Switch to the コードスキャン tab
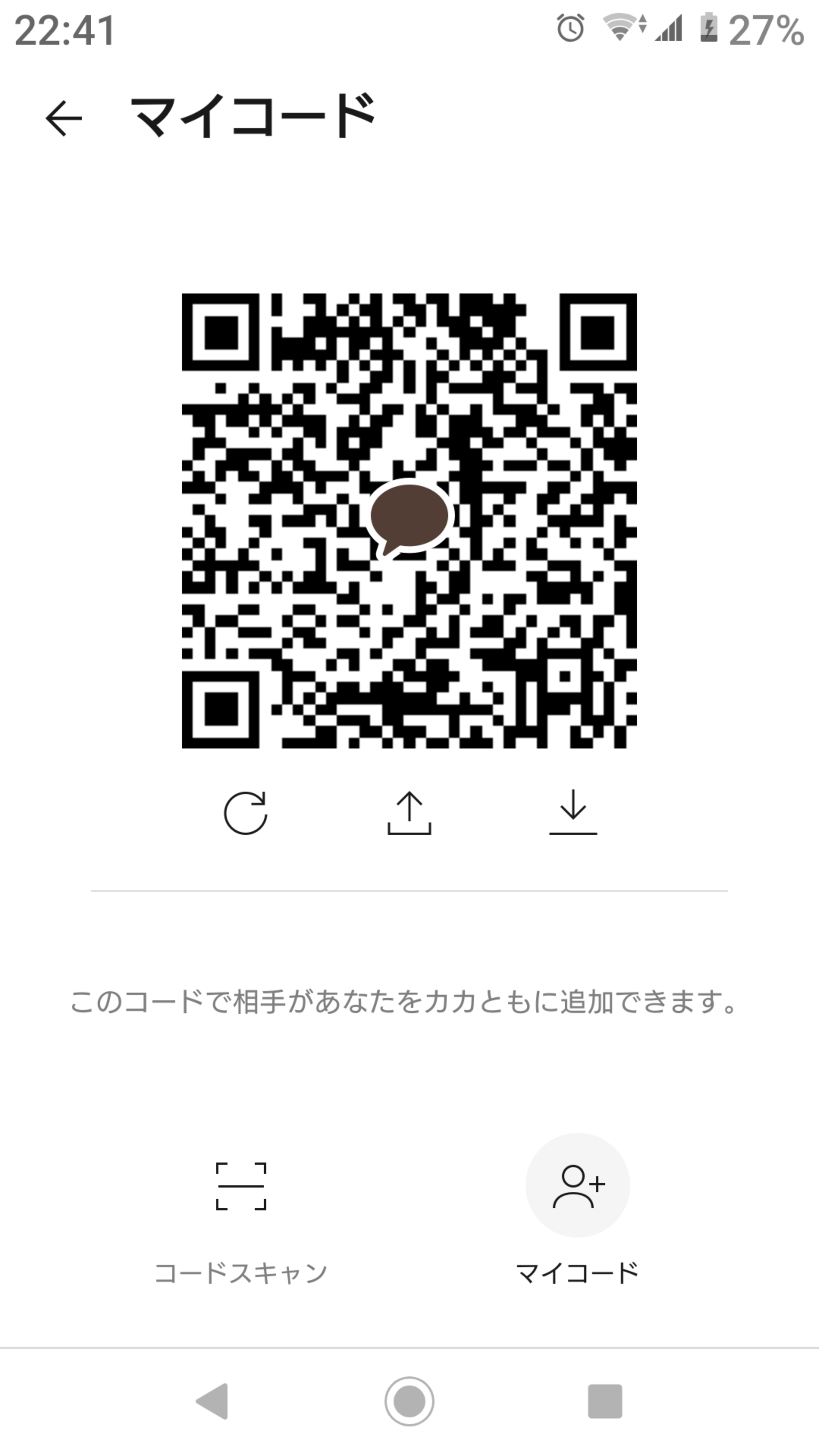The image size is (819, 1456). (242, 1215)
